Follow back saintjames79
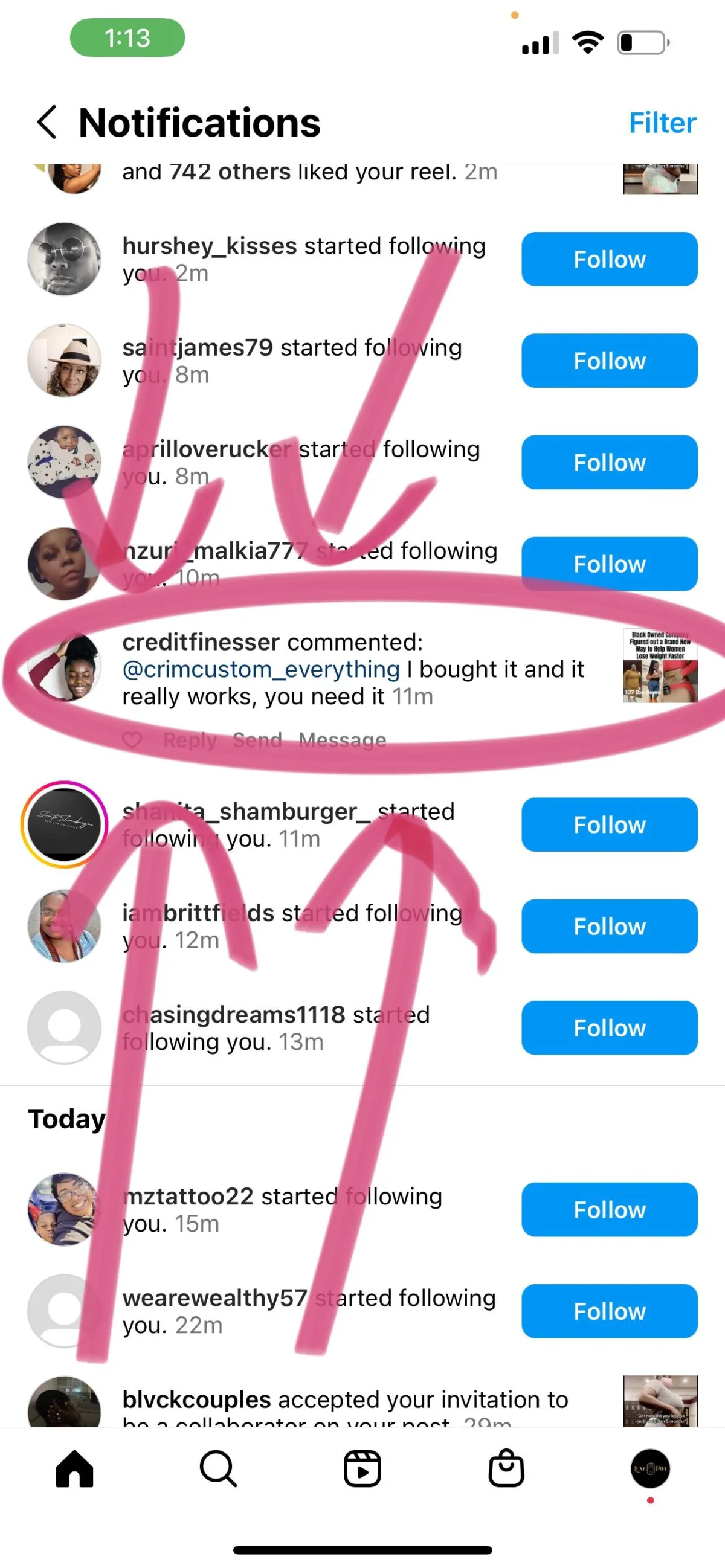 [x=610, y=361]
